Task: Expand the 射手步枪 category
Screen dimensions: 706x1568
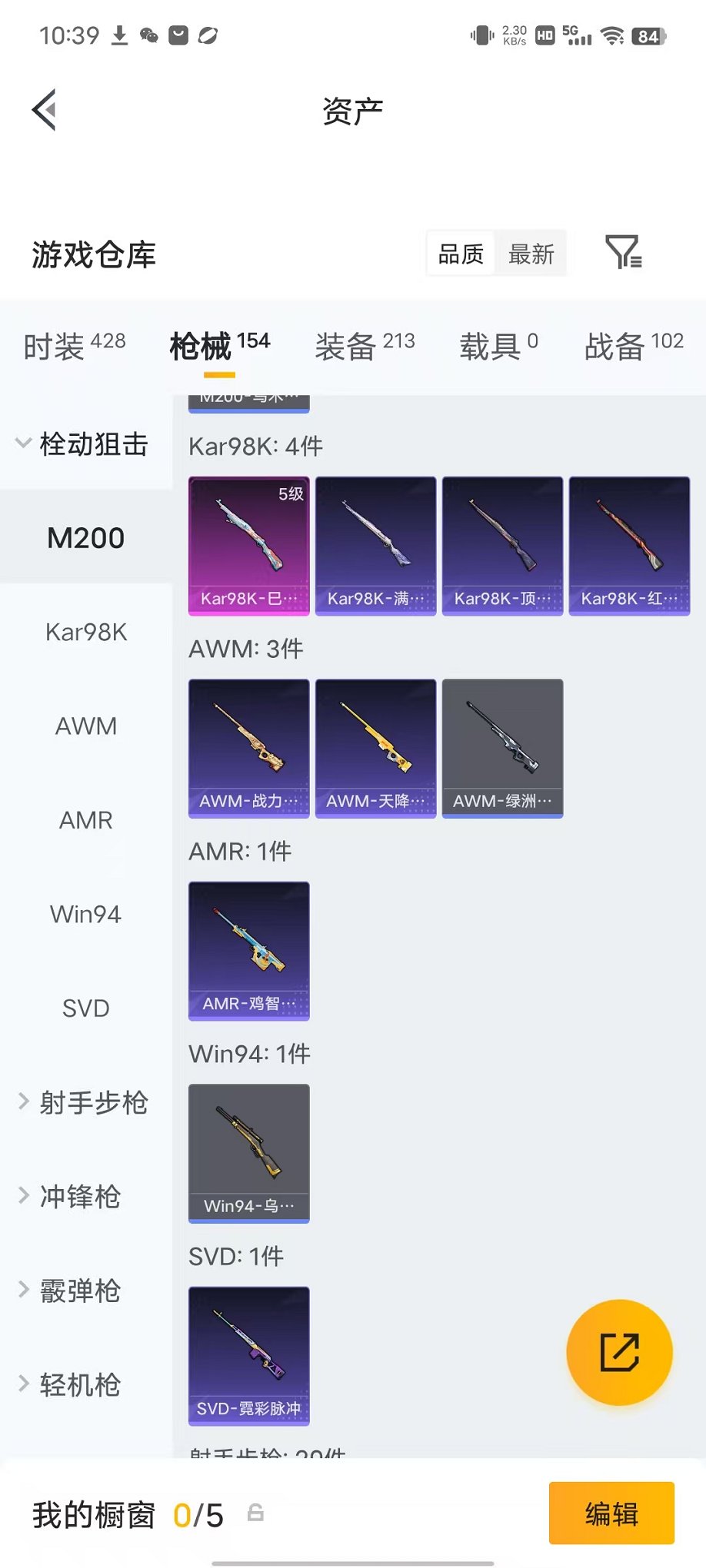Action: coord(82,1102)
